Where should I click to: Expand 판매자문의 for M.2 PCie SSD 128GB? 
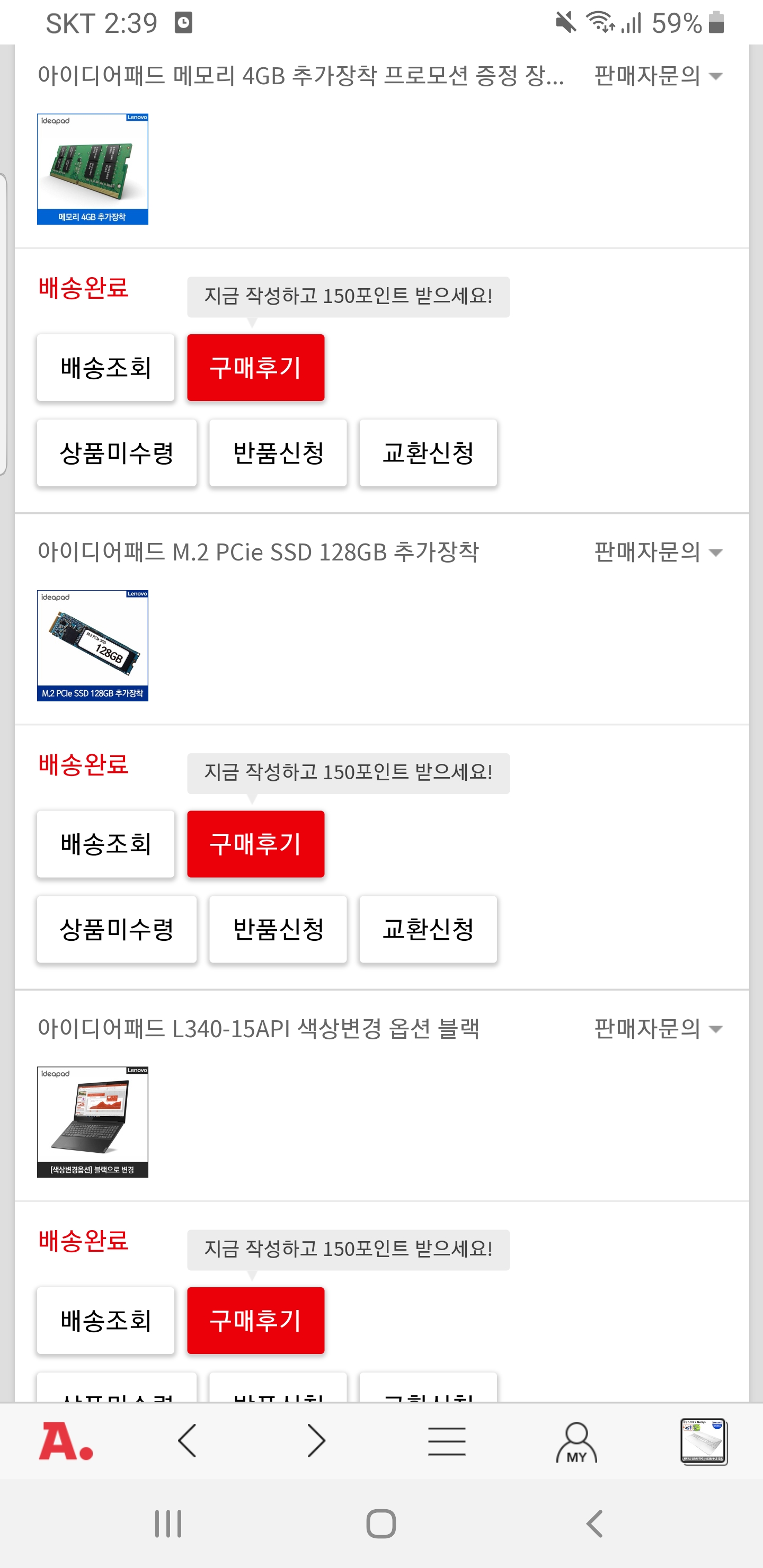pyautogui.click(x=658, y=553)
